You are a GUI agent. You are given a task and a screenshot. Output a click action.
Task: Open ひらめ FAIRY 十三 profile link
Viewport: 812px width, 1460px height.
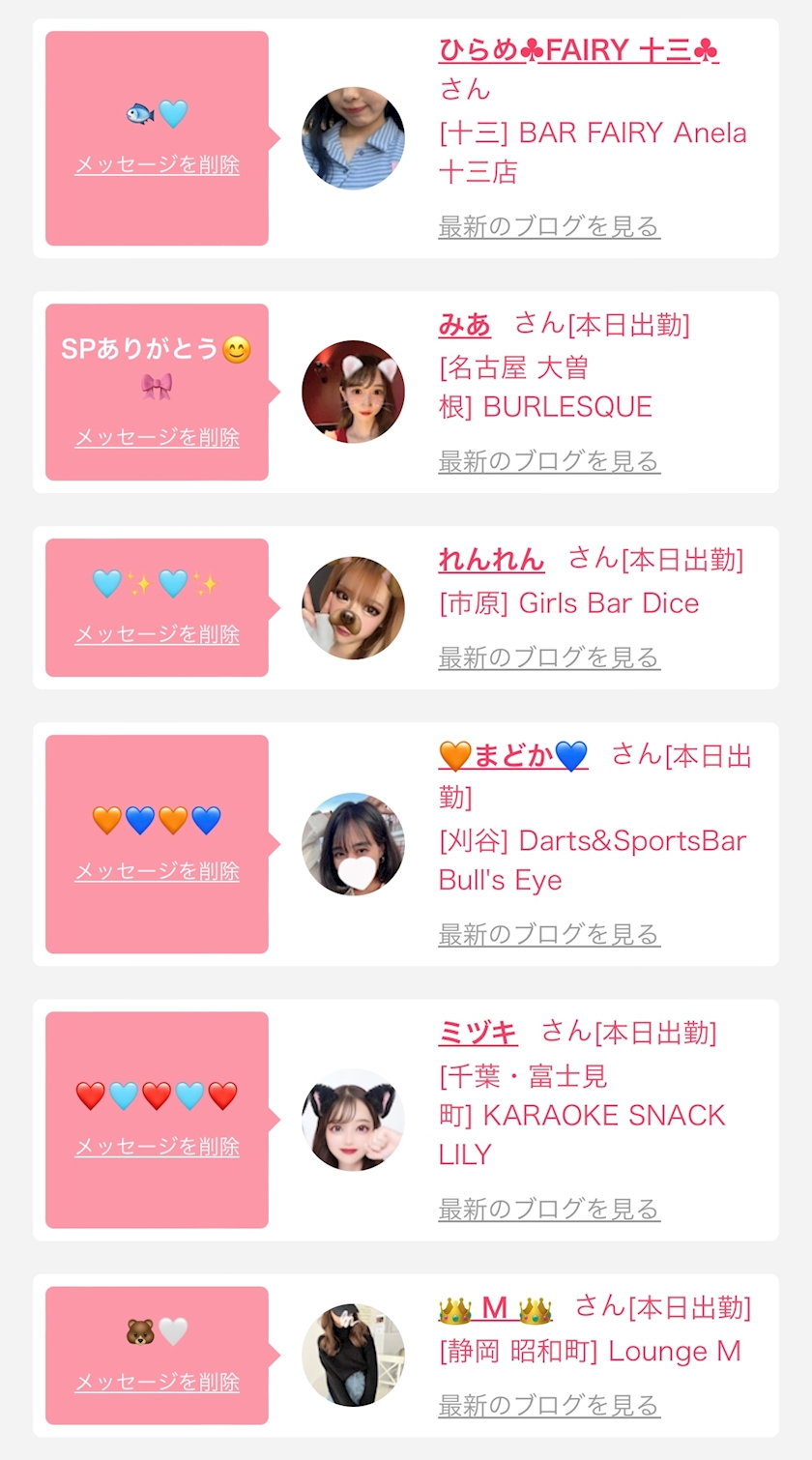(x=578, y=50)
